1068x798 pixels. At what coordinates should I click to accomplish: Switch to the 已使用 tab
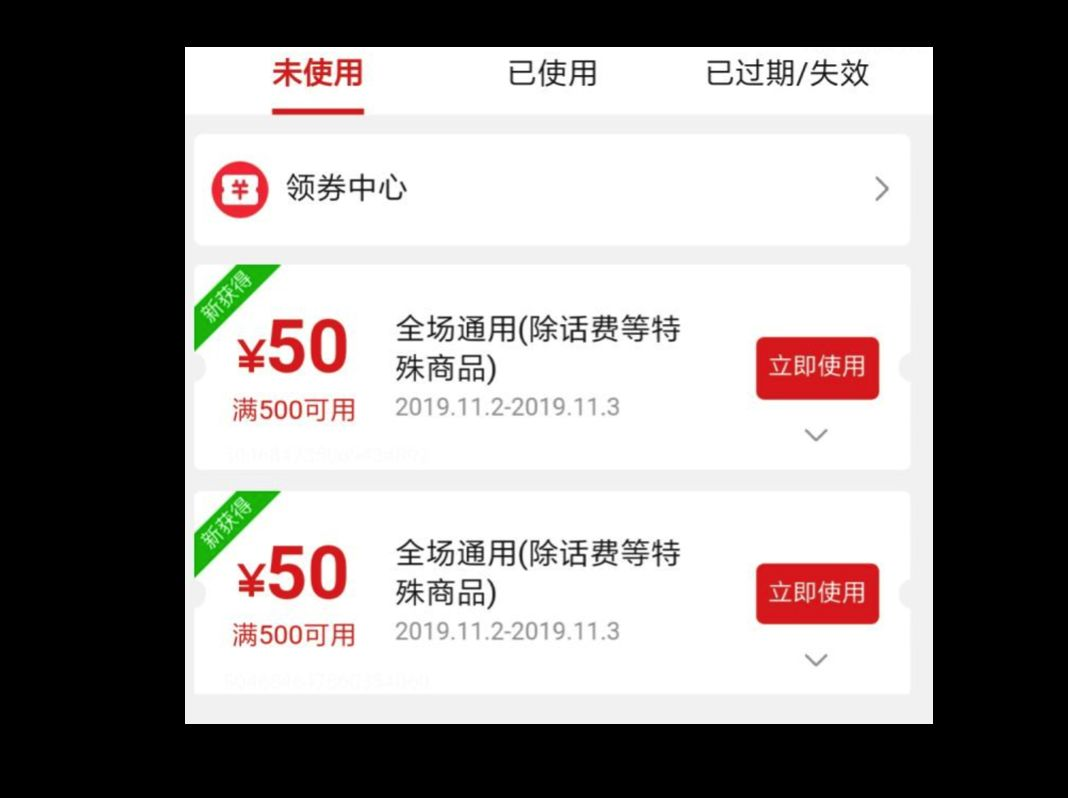(x=552, y=74)
